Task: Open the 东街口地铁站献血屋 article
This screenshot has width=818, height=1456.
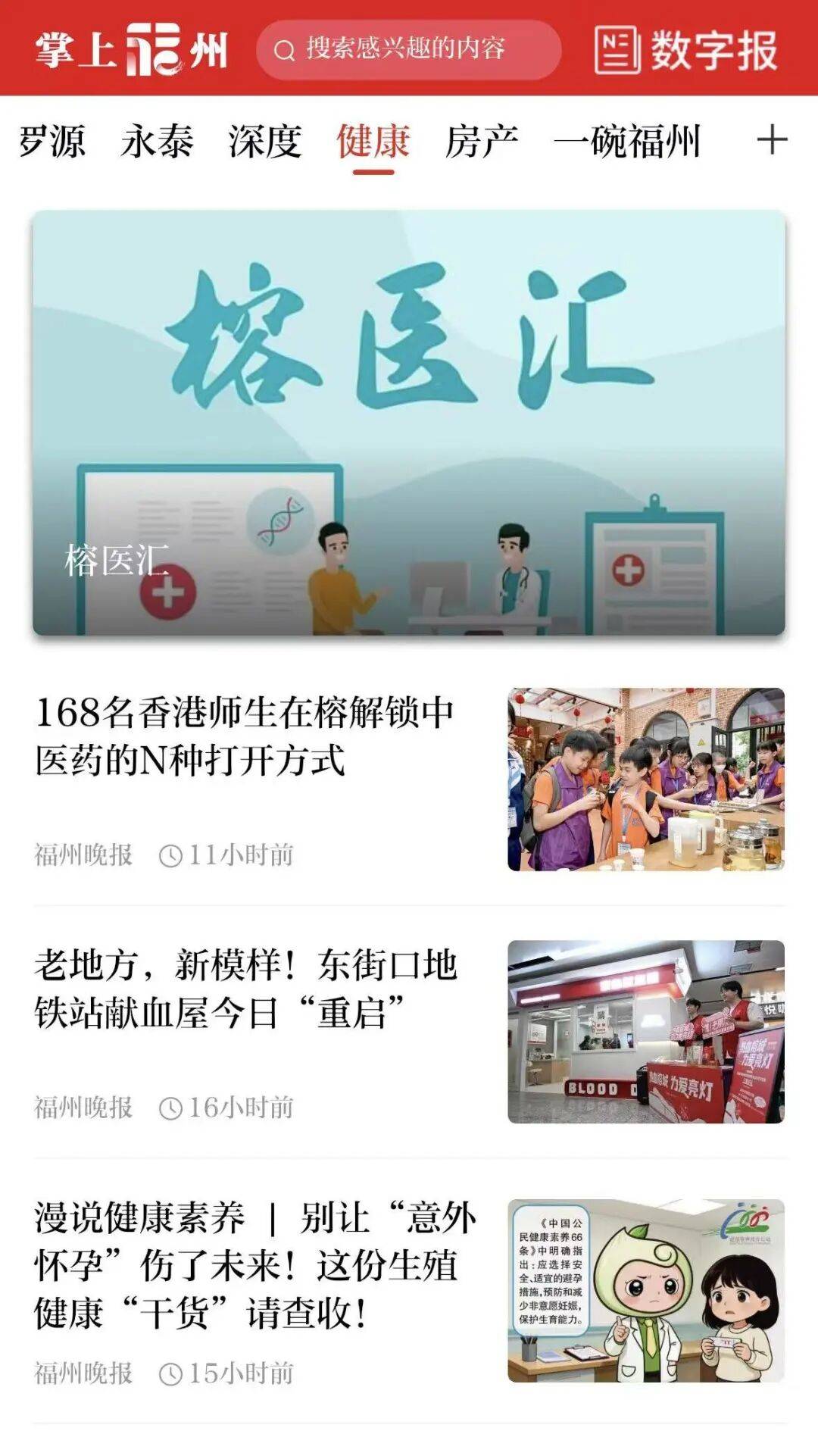Action: pos(246,989)
